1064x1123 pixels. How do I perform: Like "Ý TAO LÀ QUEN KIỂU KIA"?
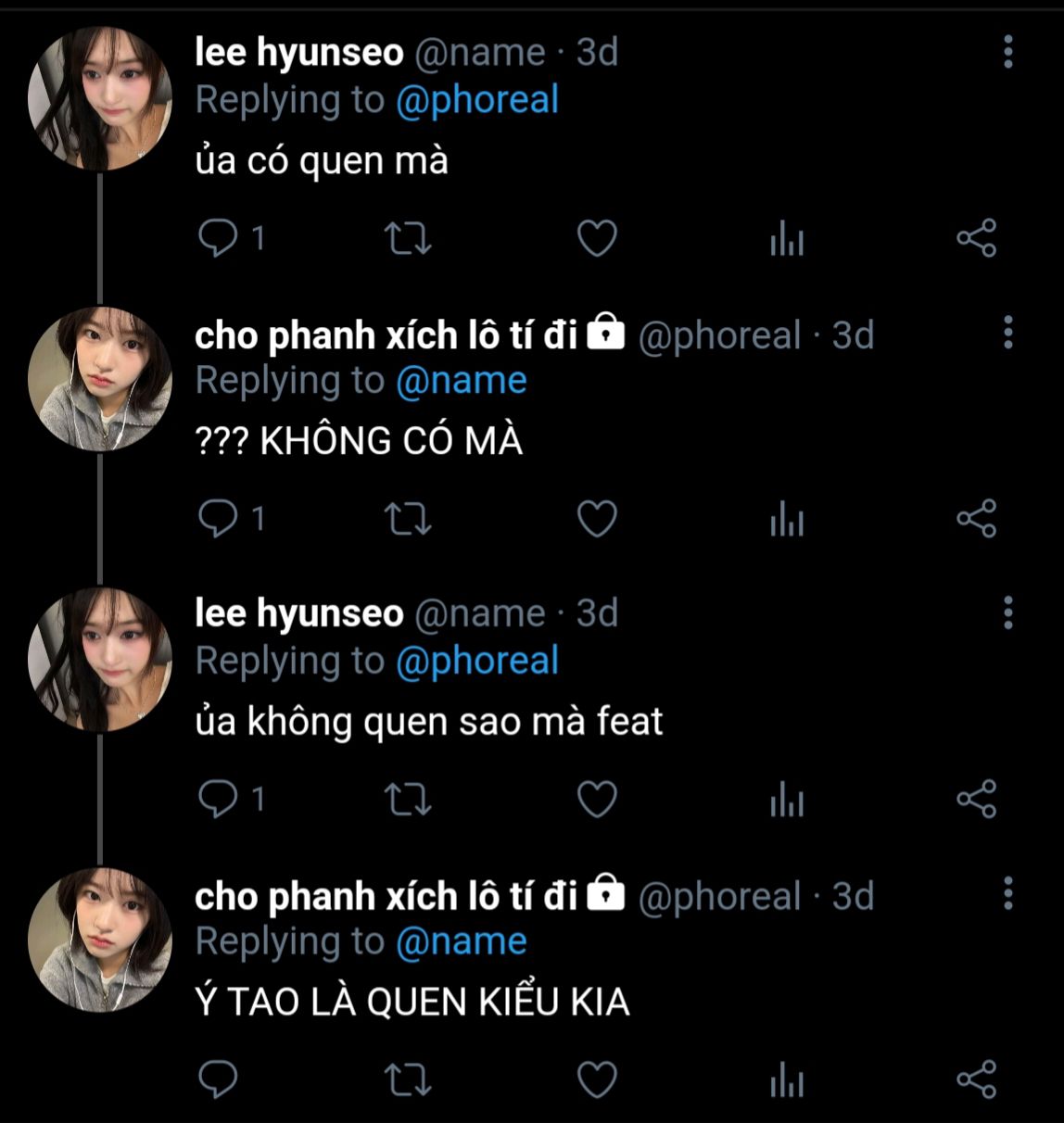597,1080
